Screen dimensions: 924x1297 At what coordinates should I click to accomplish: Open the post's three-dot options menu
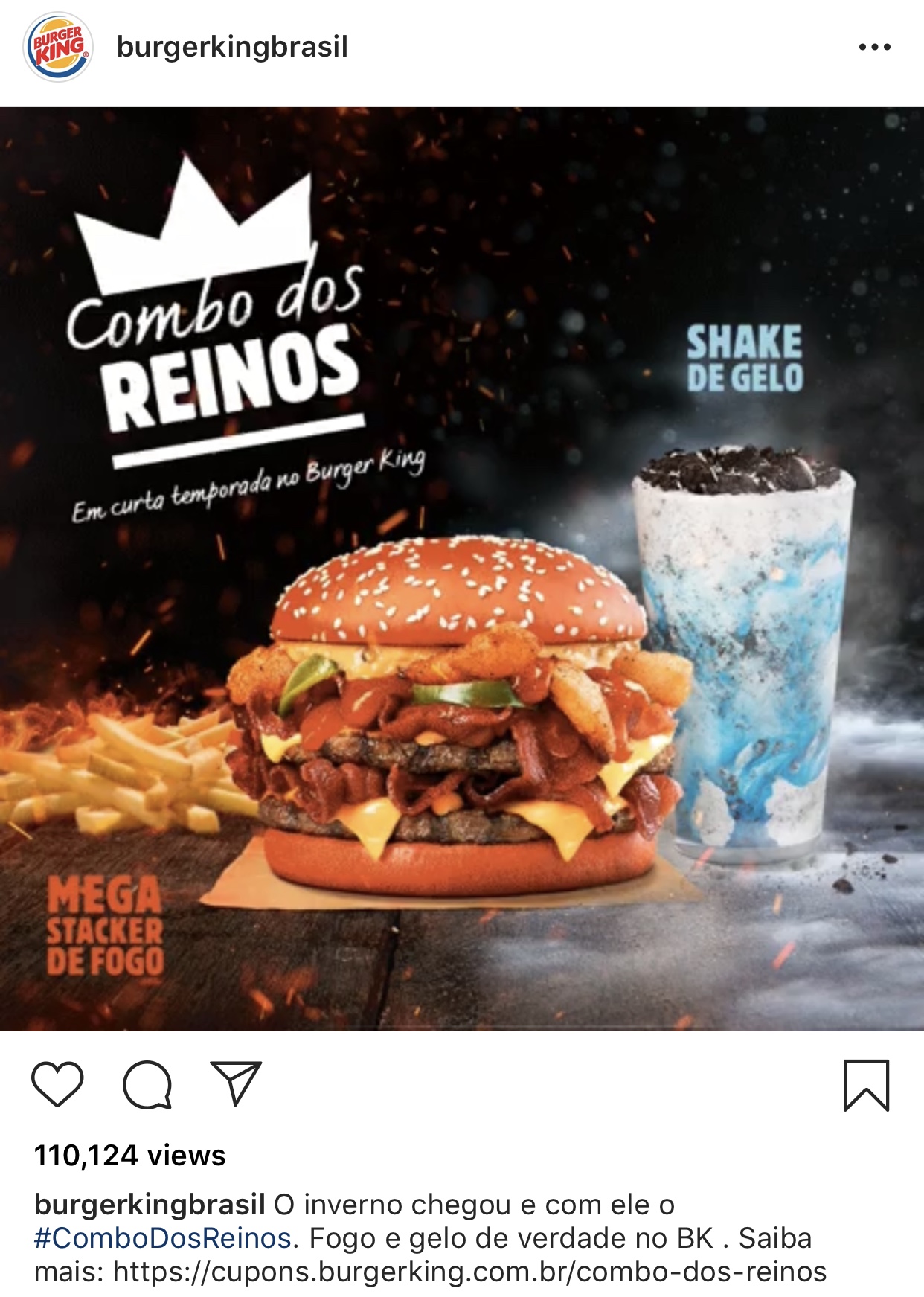[x=874, y=47]
